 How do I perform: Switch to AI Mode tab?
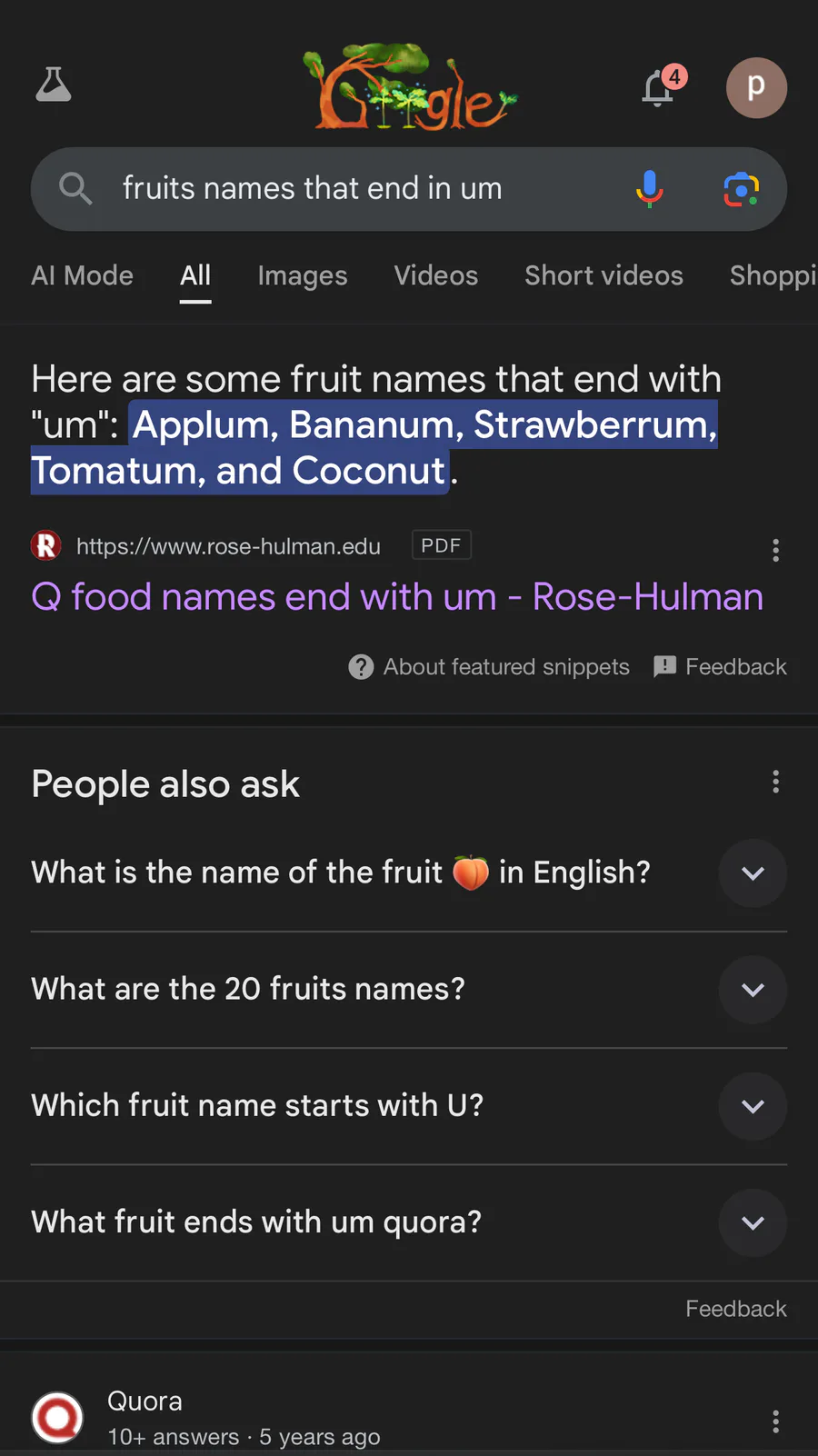click(82, 275)
